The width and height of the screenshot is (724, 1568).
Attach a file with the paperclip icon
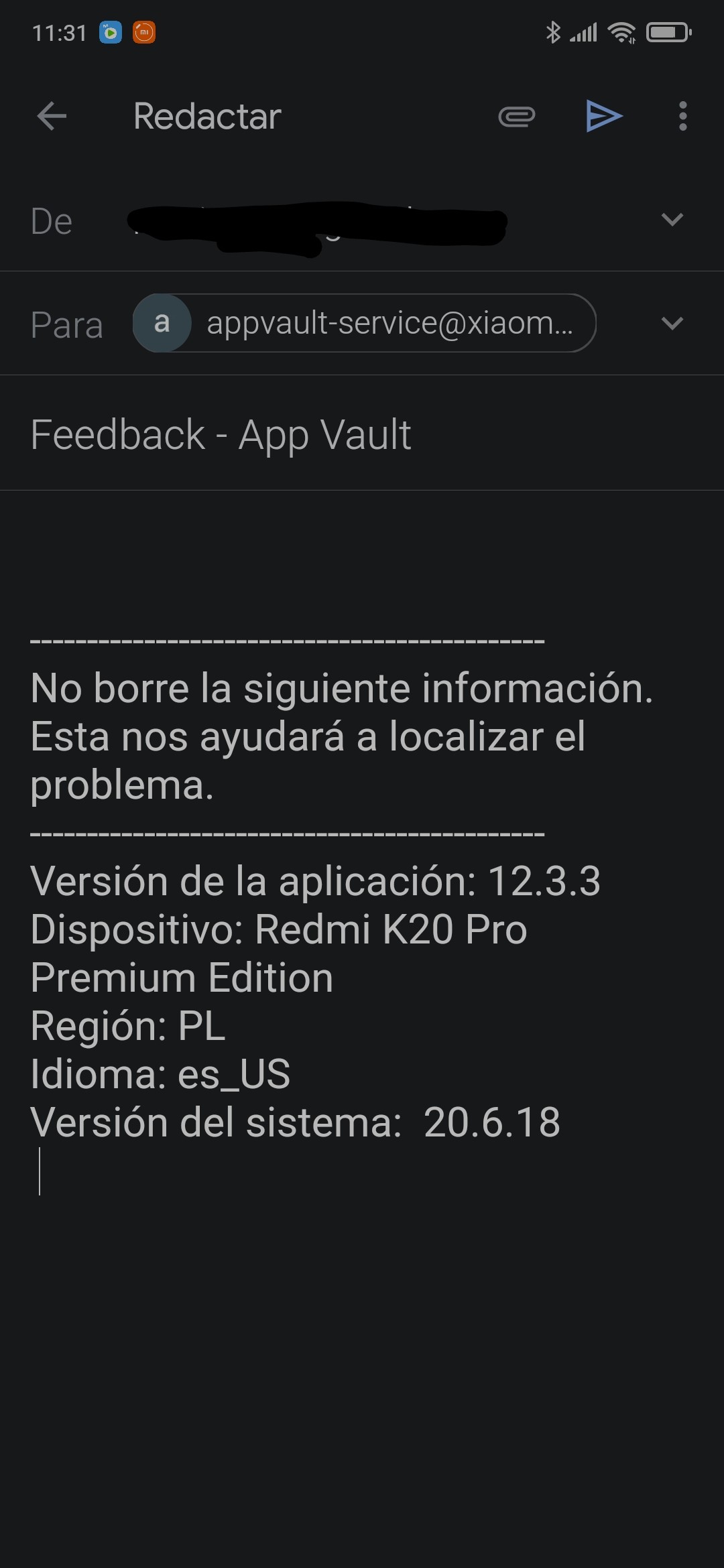click(x=516, y=117)
